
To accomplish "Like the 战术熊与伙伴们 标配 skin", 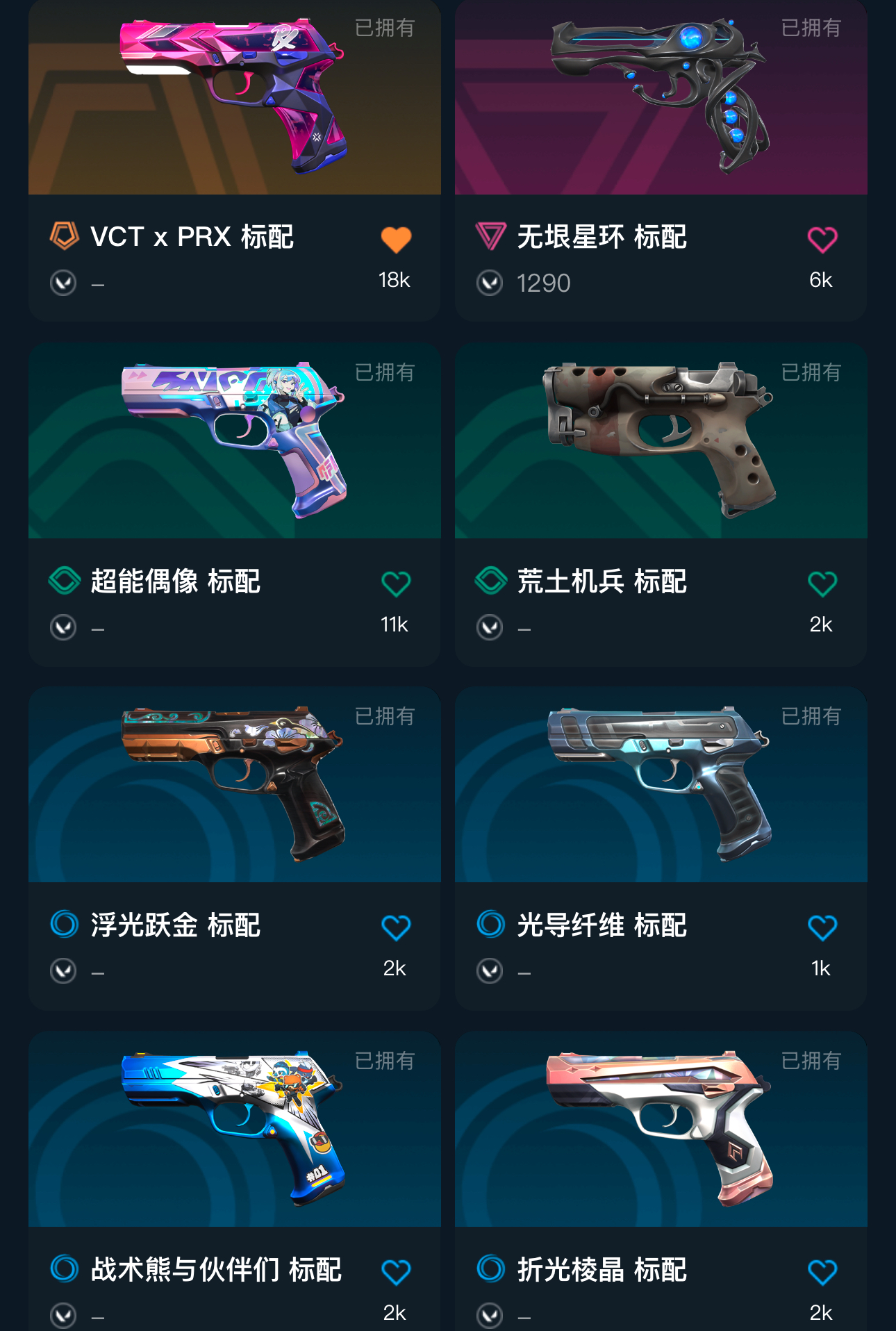I will (x=396, y=1272).
